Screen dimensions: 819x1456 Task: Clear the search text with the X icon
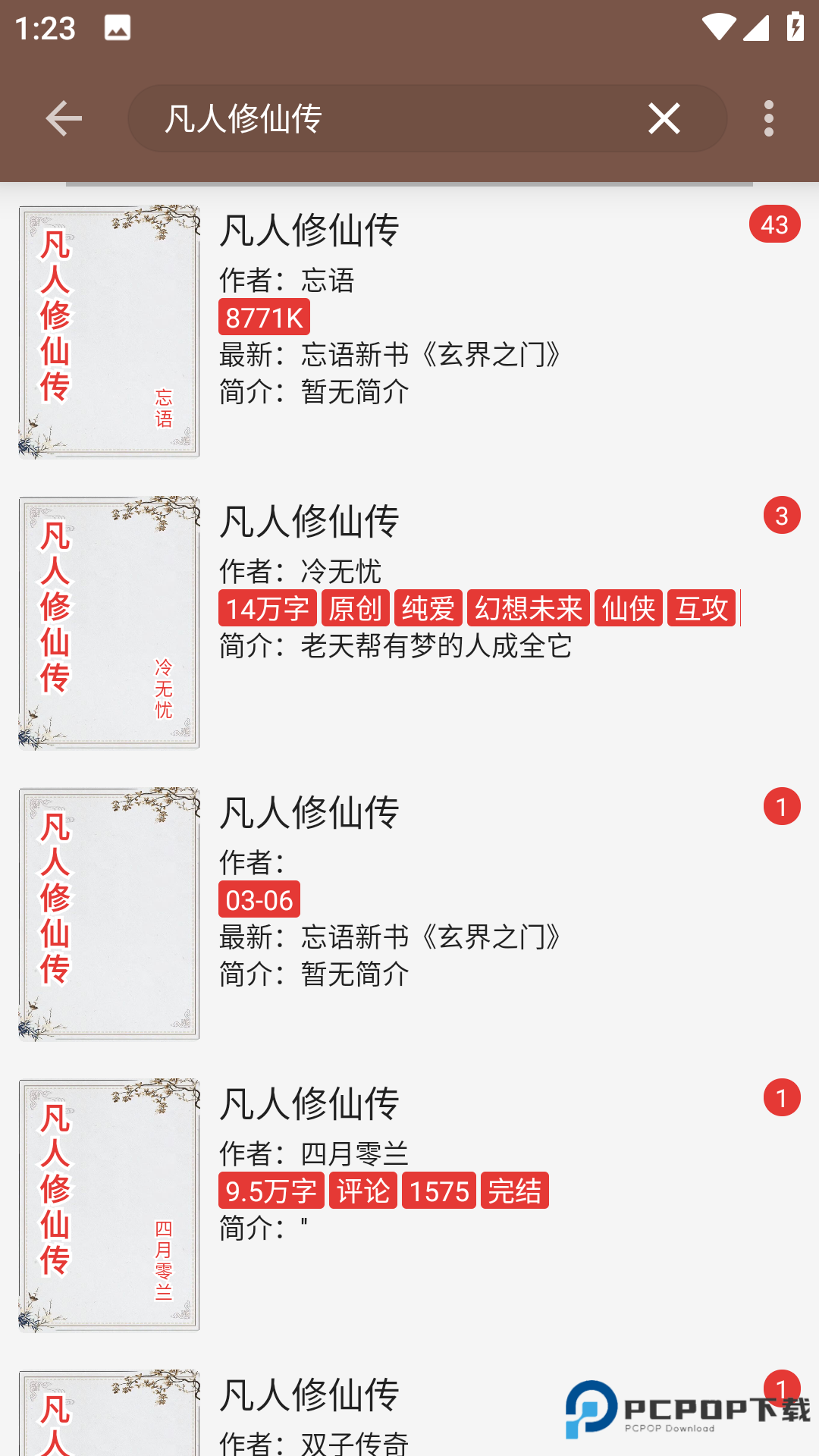point(664,118)
